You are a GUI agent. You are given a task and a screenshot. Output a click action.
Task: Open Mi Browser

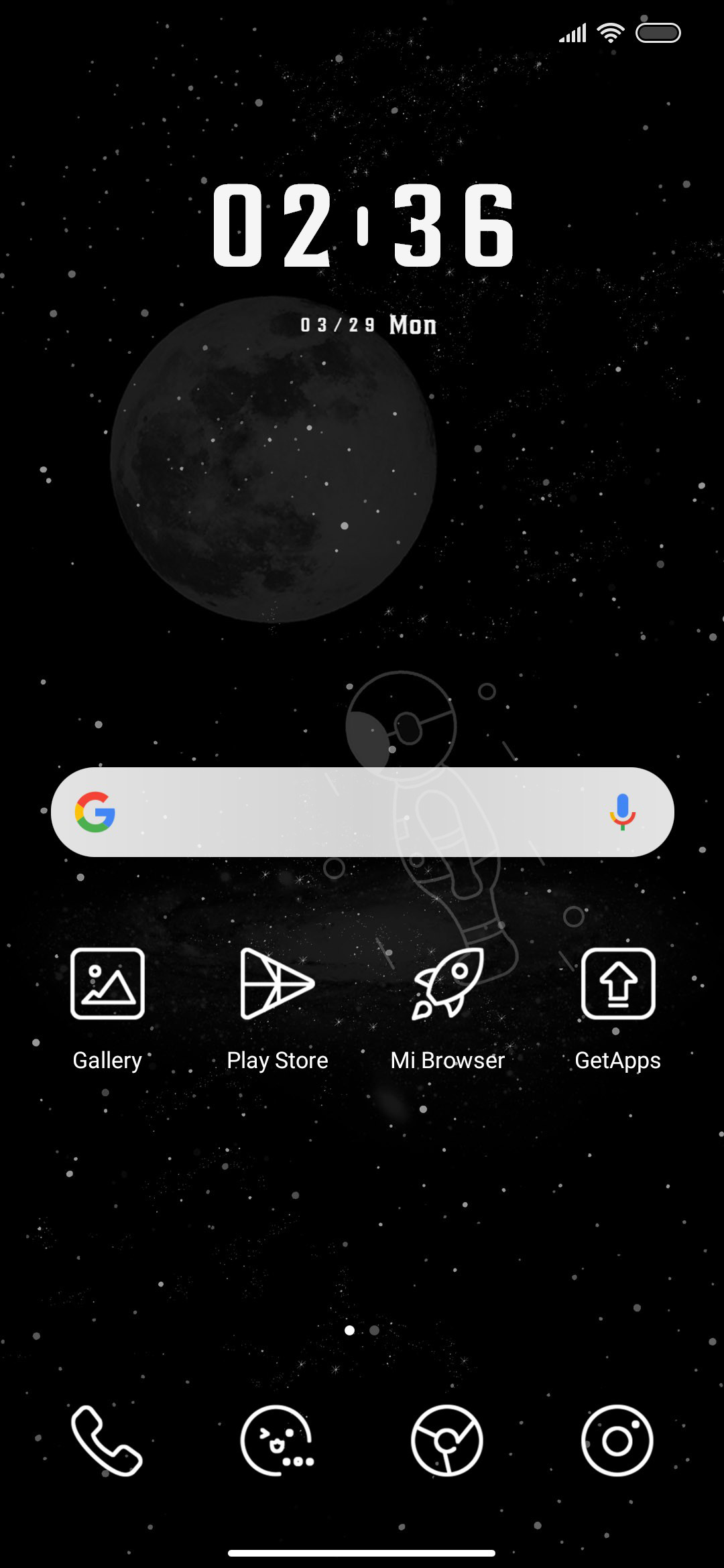click(447, 984)
